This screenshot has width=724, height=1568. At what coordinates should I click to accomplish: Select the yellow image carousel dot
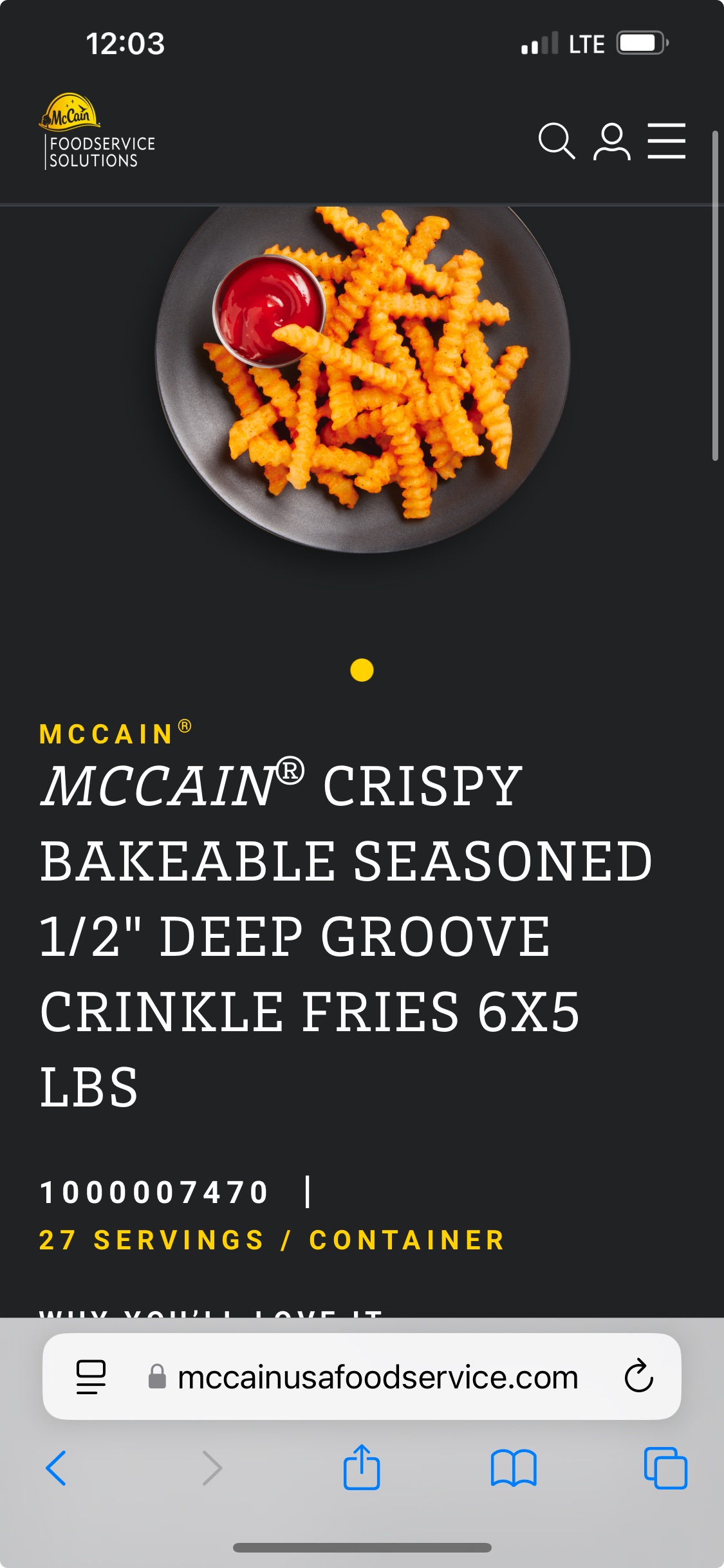pos(362,670)
